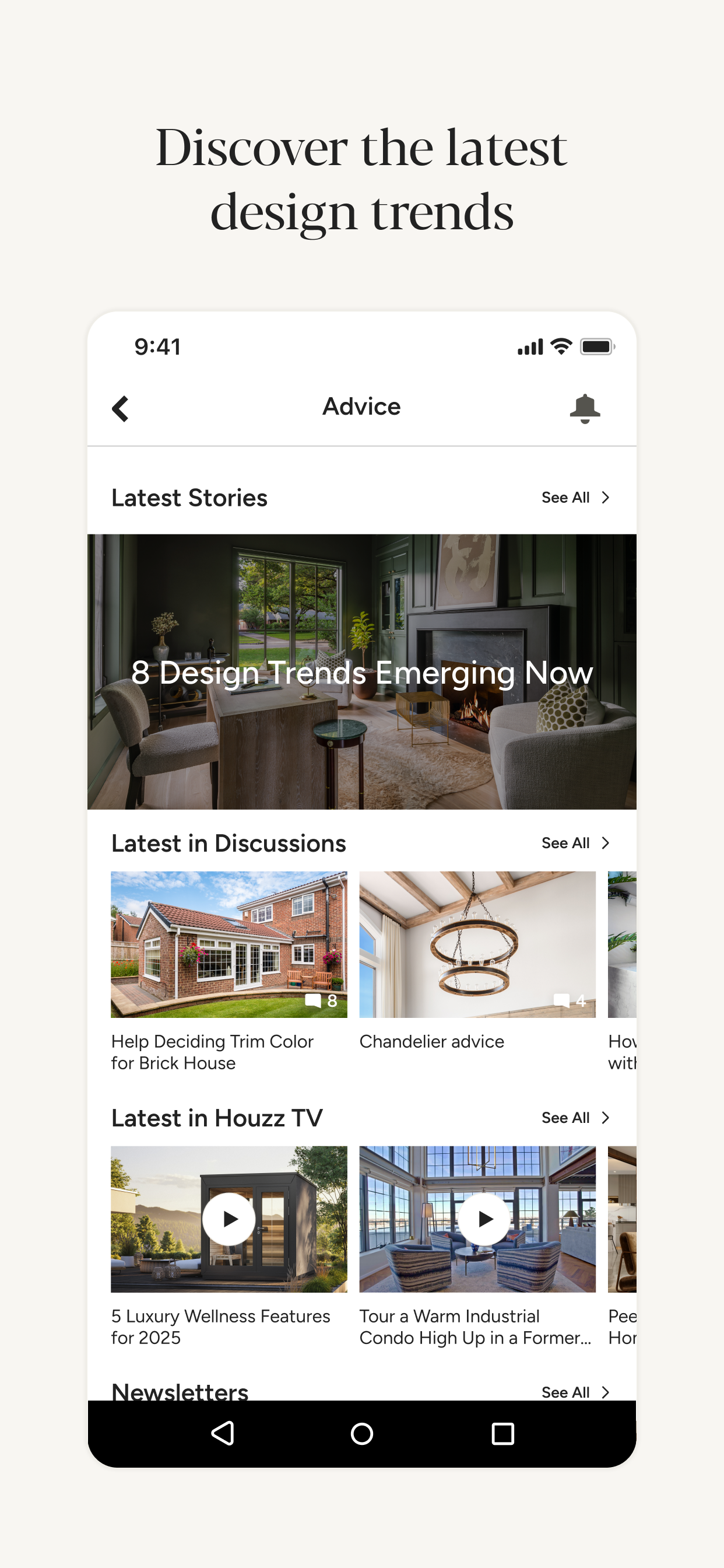Expand See All next to Latest Stories
This screenshot has width=724, height=1568.
click(x=574, y=498)
